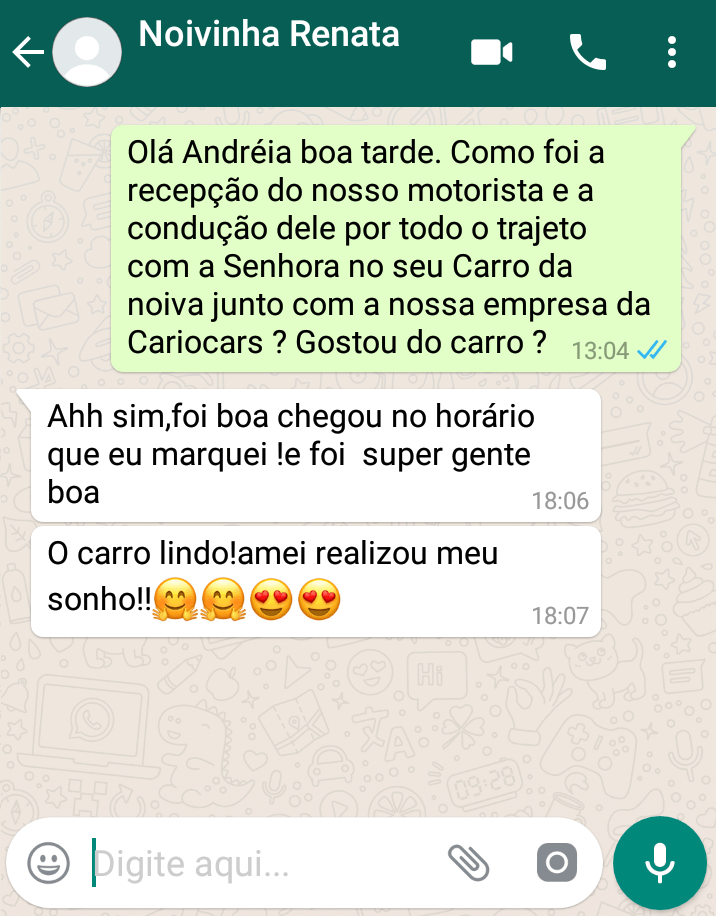Image resolution: width=716 pixels, height=916 pixels.
Task: Open the camera from the message bar
Action: pos(557,862)
